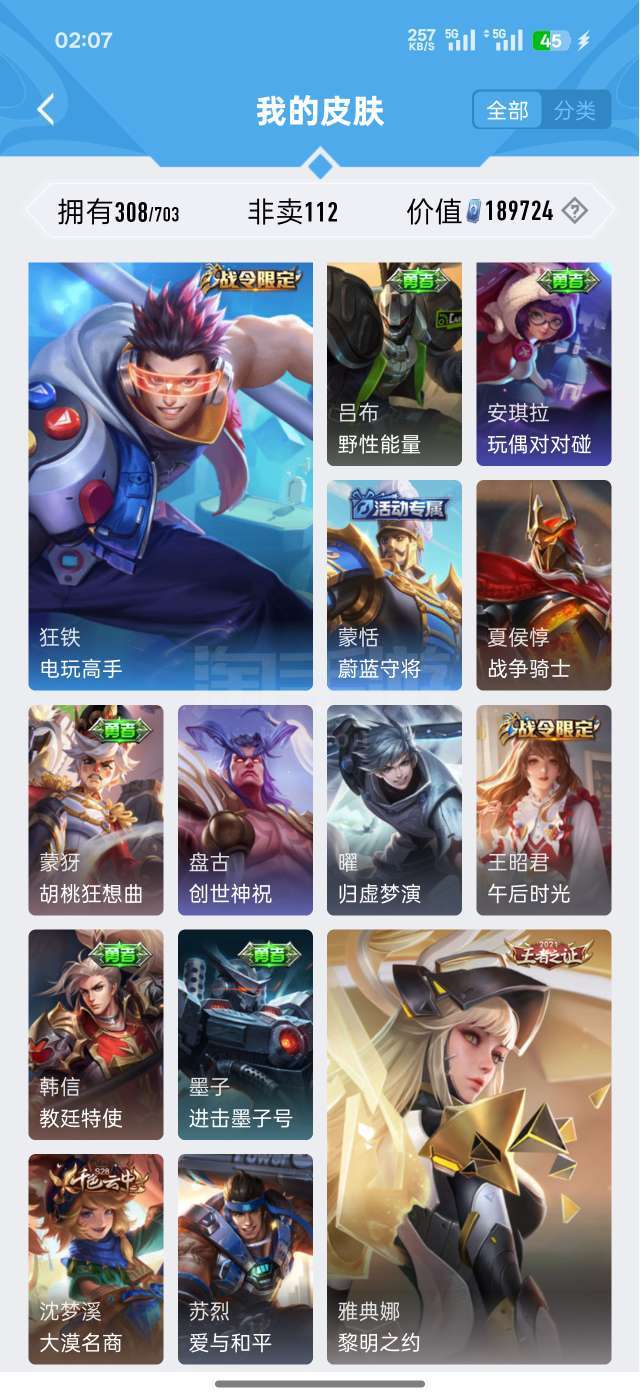Open the 苏烈 爱与和平 skin card
This screenshot has width=640, height=1400.
point(245,1258)
